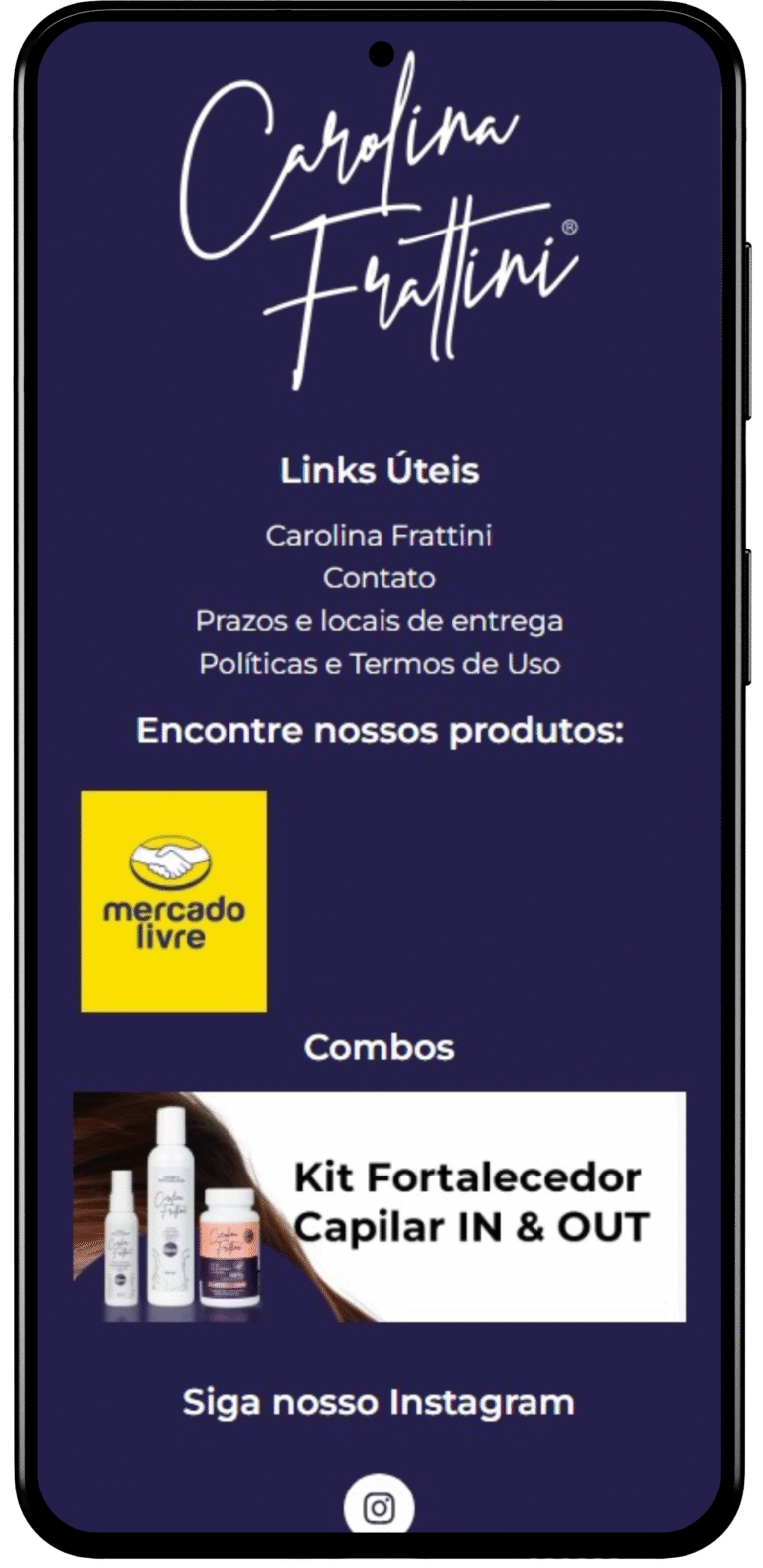763x1568 pixels.
Task: Open the Mercado Livre store tile
Action: pyautogui.click(x=174, y=901)
